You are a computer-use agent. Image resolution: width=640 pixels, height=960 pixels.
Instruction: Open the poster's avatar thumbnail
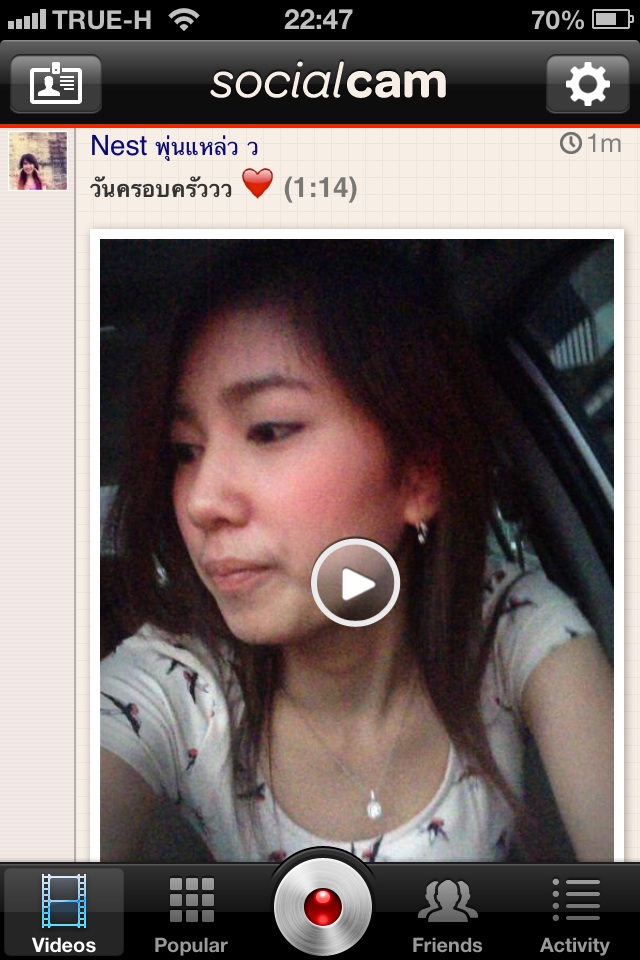[38, 161]
